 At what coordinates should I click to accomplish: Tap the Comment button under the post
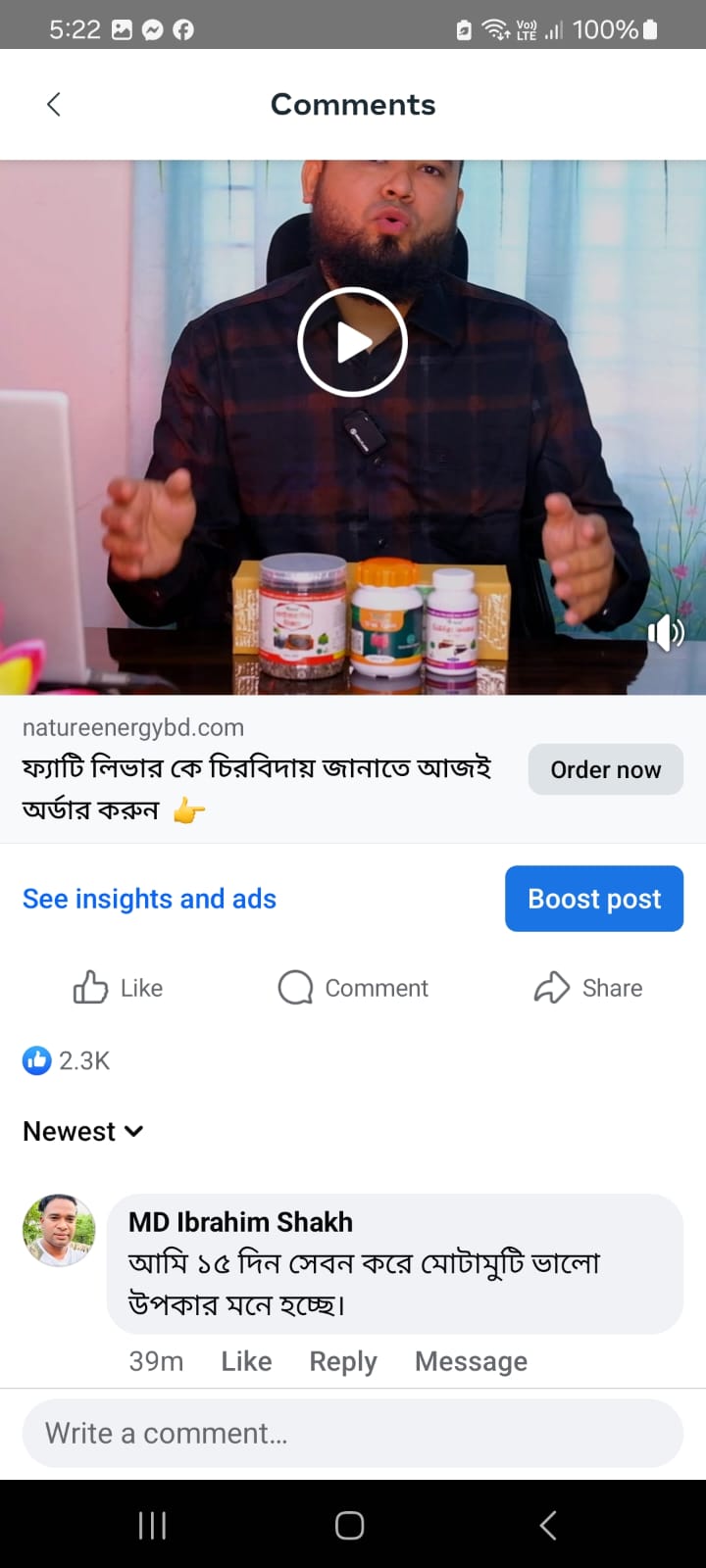click(x=354, y=988)
